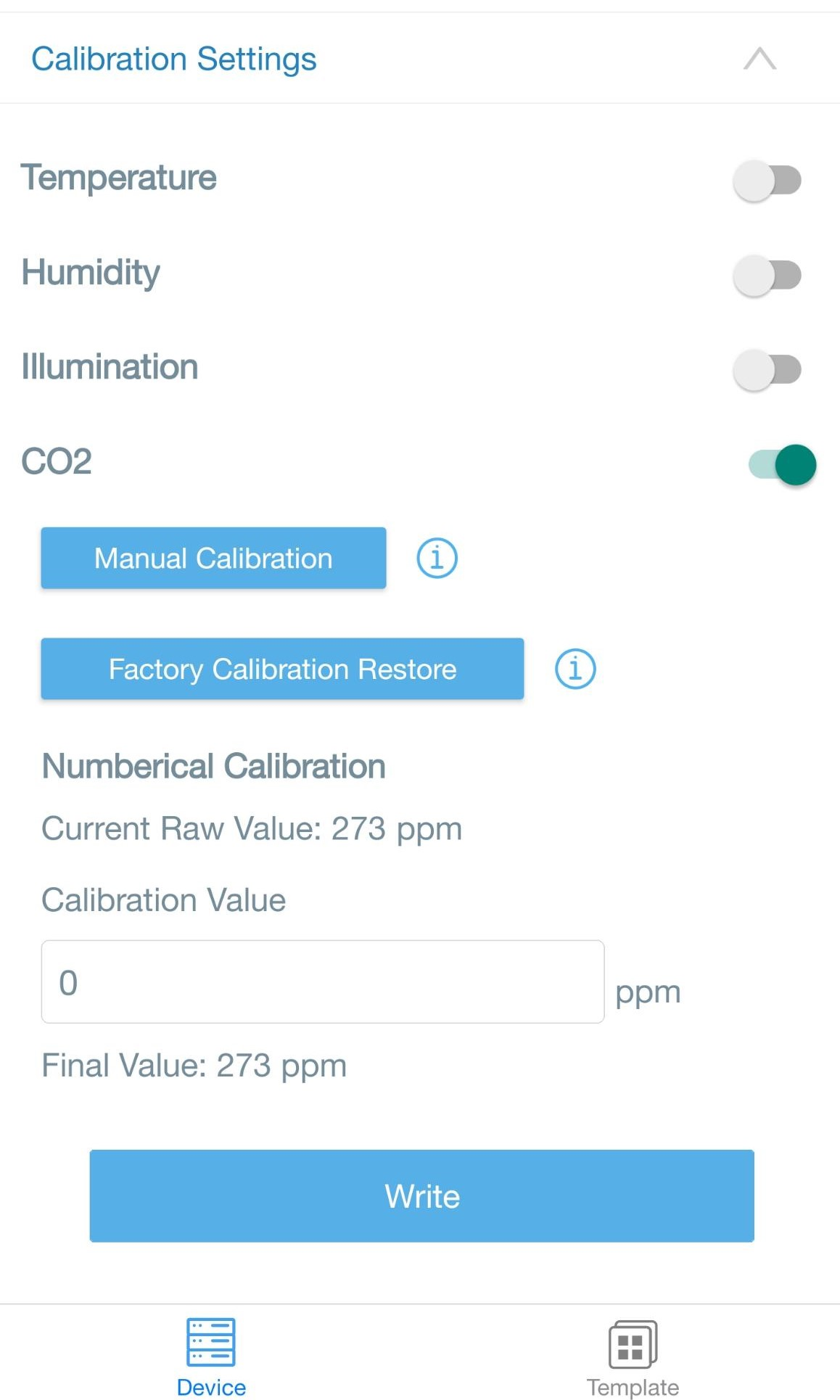
Task: Open info icon next to Manual Calibration
Action: pyautogui.click(x=437, y=558)
